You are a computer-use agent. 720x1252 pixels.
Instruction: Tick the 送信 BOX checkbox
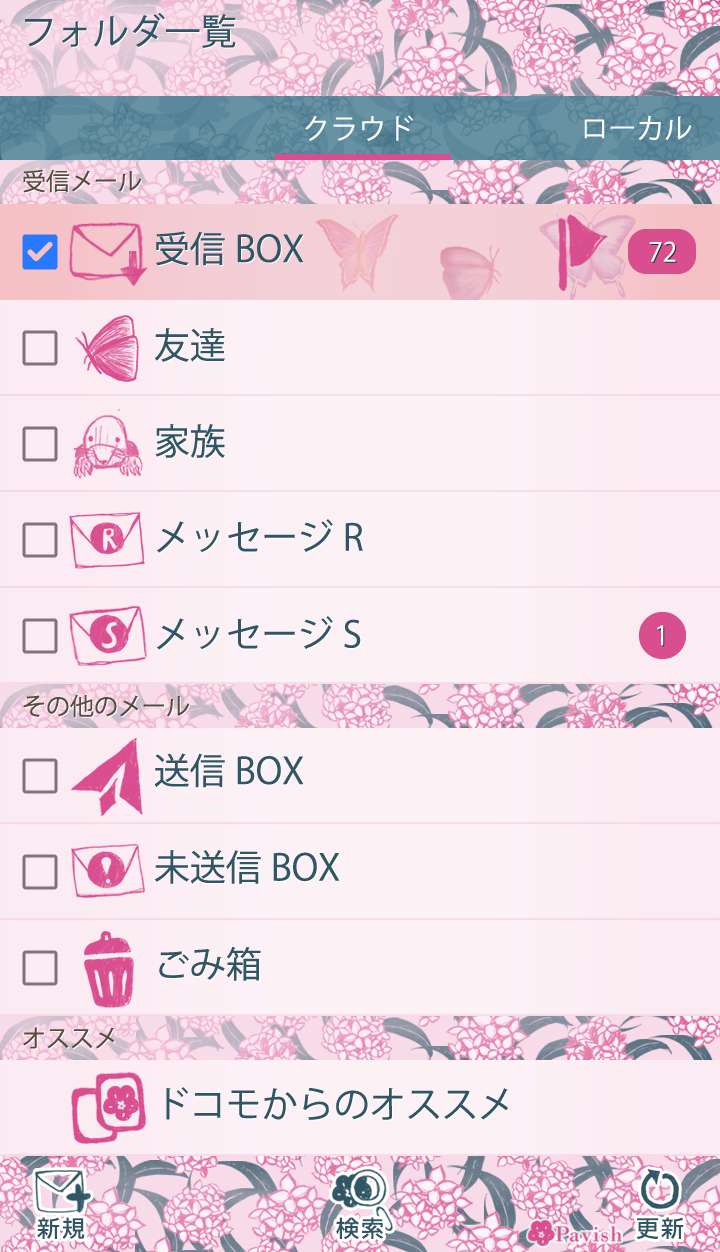(40, 776)
